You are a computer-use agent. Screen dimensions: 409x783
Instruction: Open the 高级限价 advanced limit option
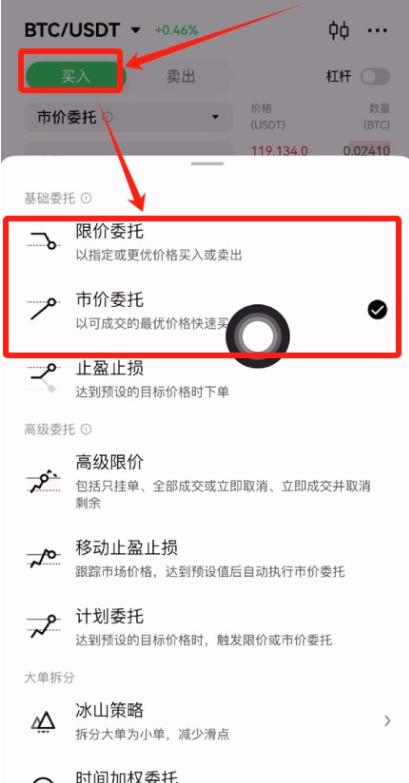(205, 480)
